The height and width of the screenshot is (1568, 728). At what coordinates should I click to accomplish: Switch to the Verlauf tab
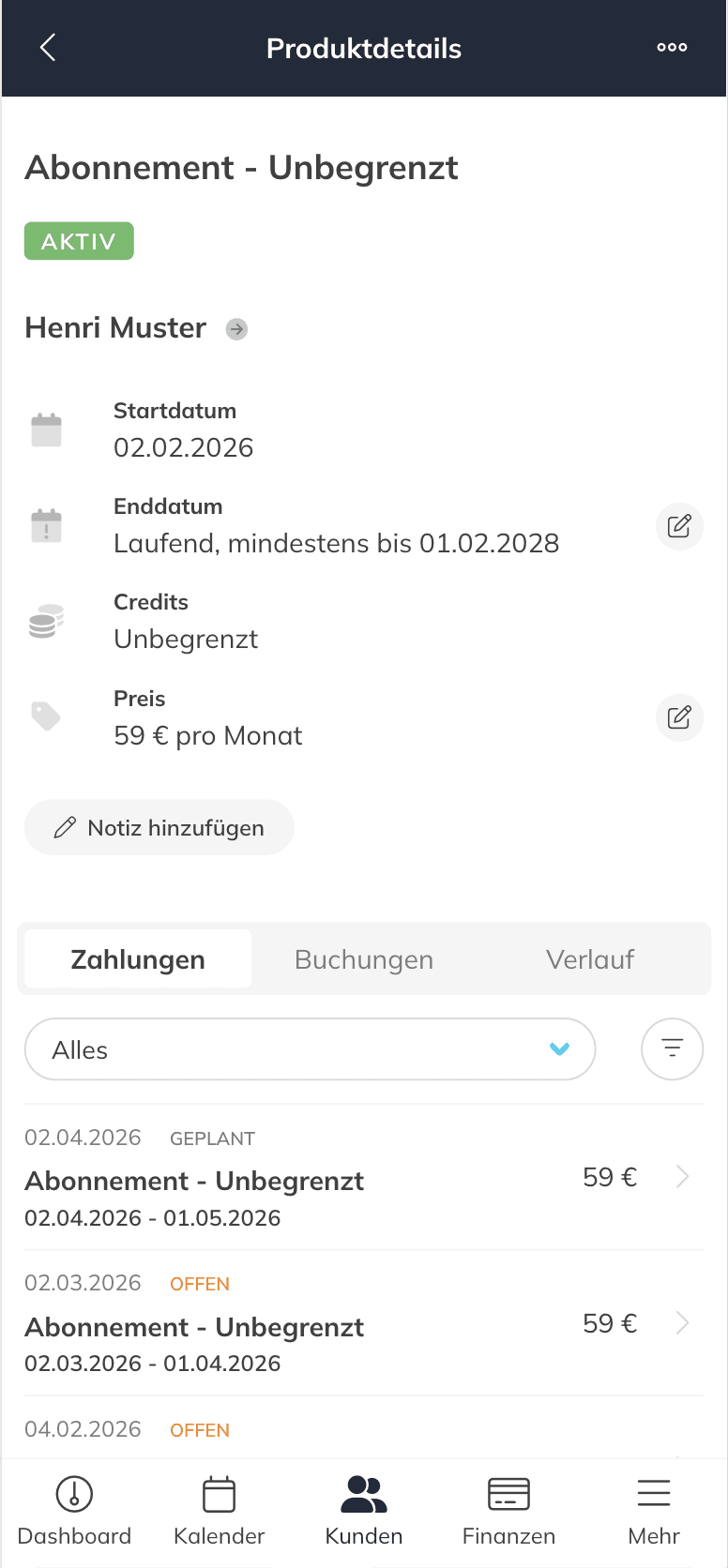(590, 958)
